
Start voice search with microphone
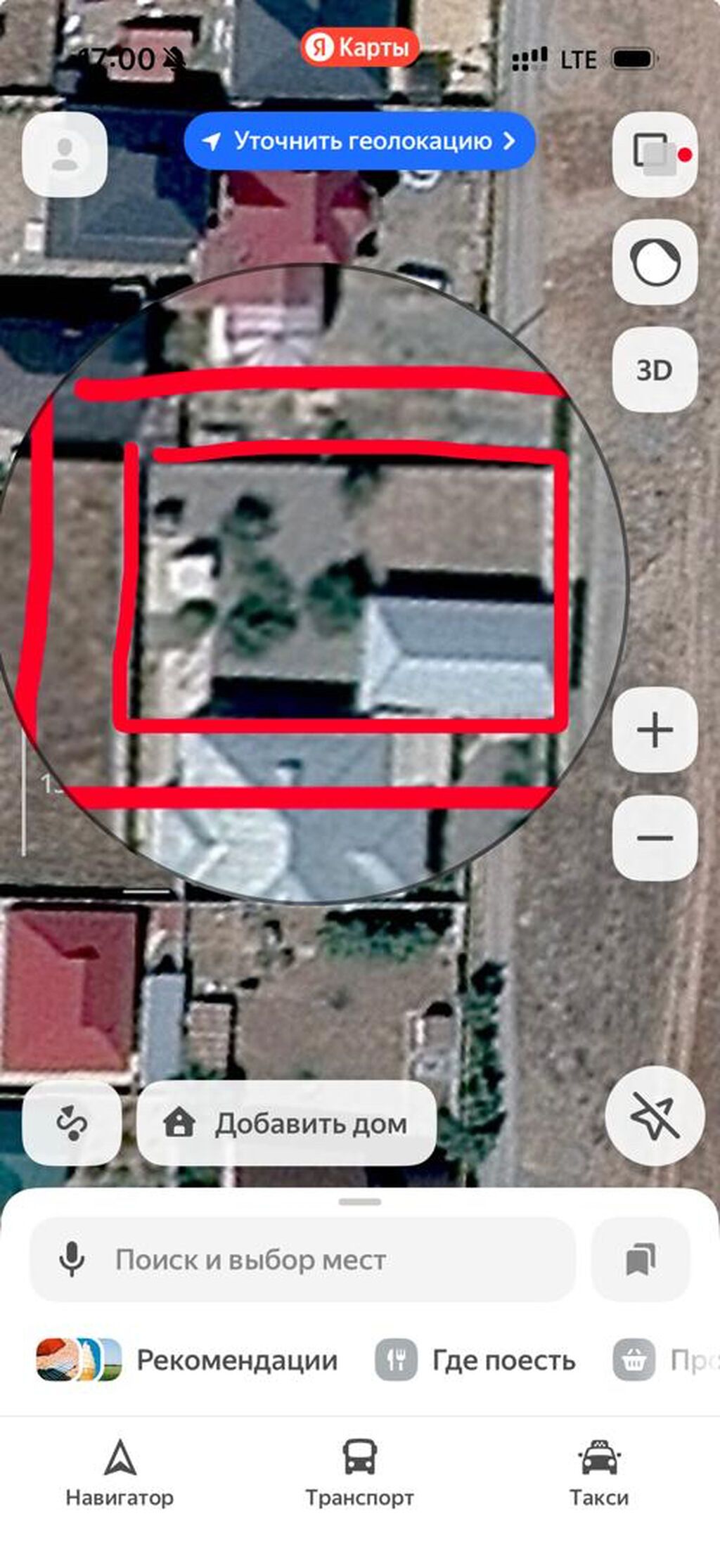[x=72, y=1259]
